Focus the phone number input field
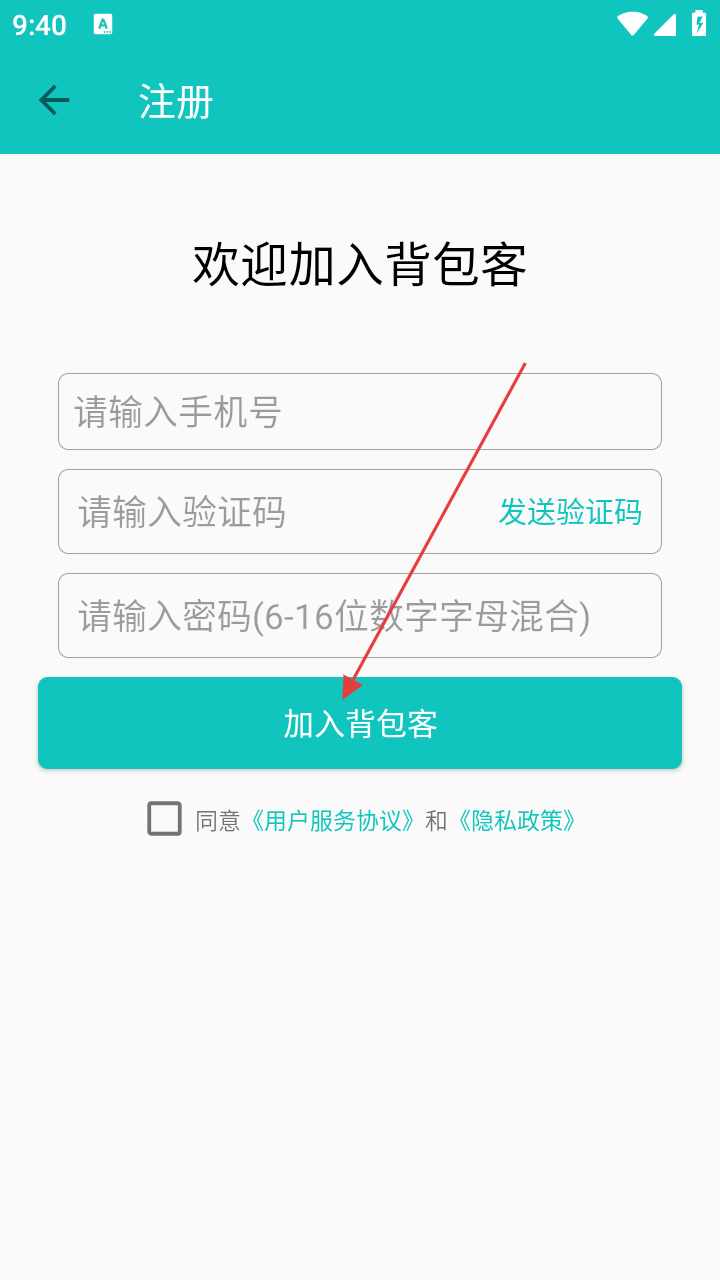This screenshot has height=1280, width=720. click(x=360, y=412)
